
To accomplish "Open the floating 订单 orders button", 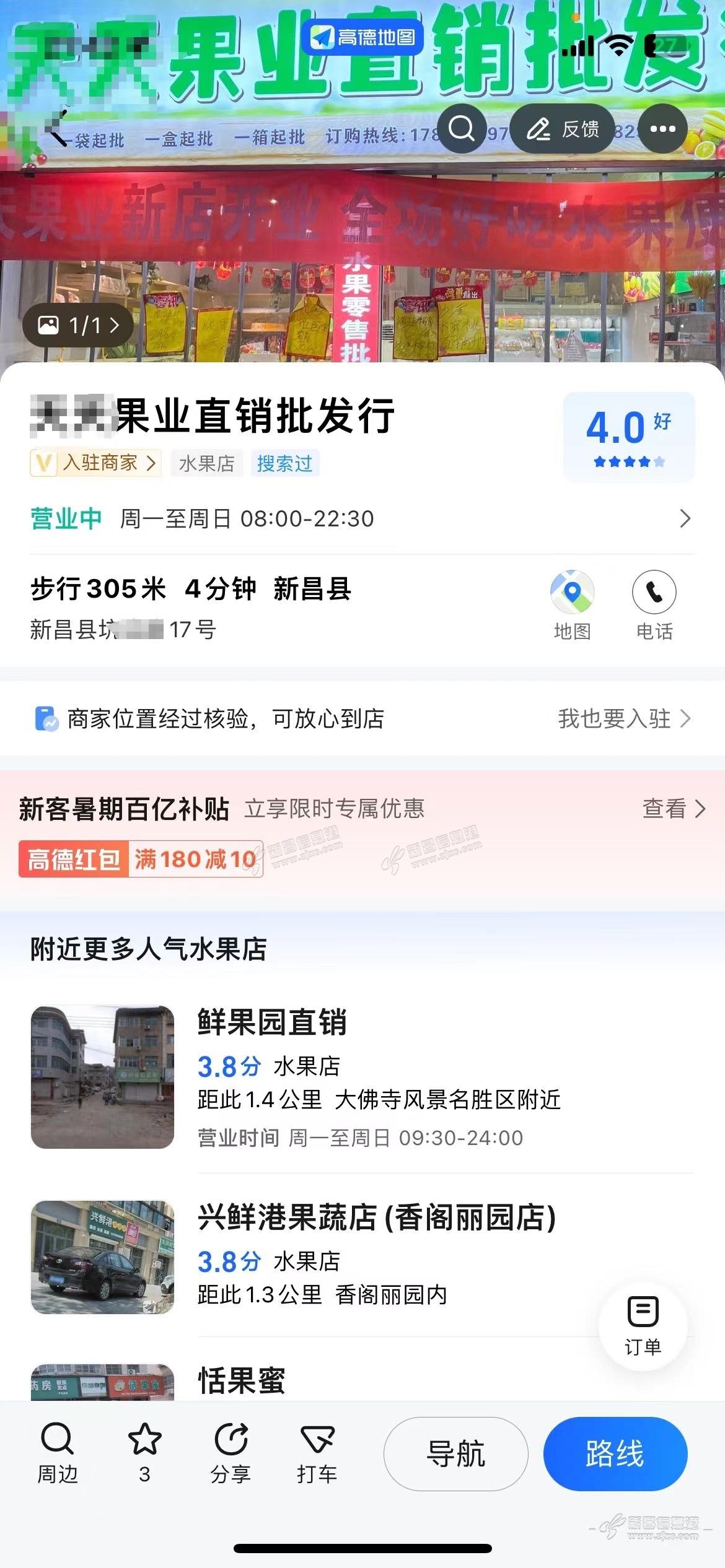I will 643,1327.
